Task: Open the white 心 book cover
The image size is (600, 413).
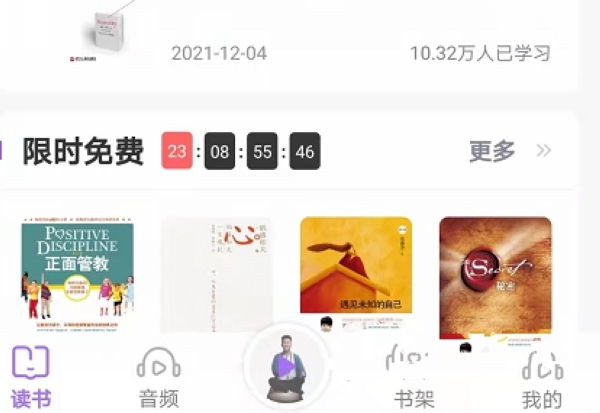Action: 217,270
